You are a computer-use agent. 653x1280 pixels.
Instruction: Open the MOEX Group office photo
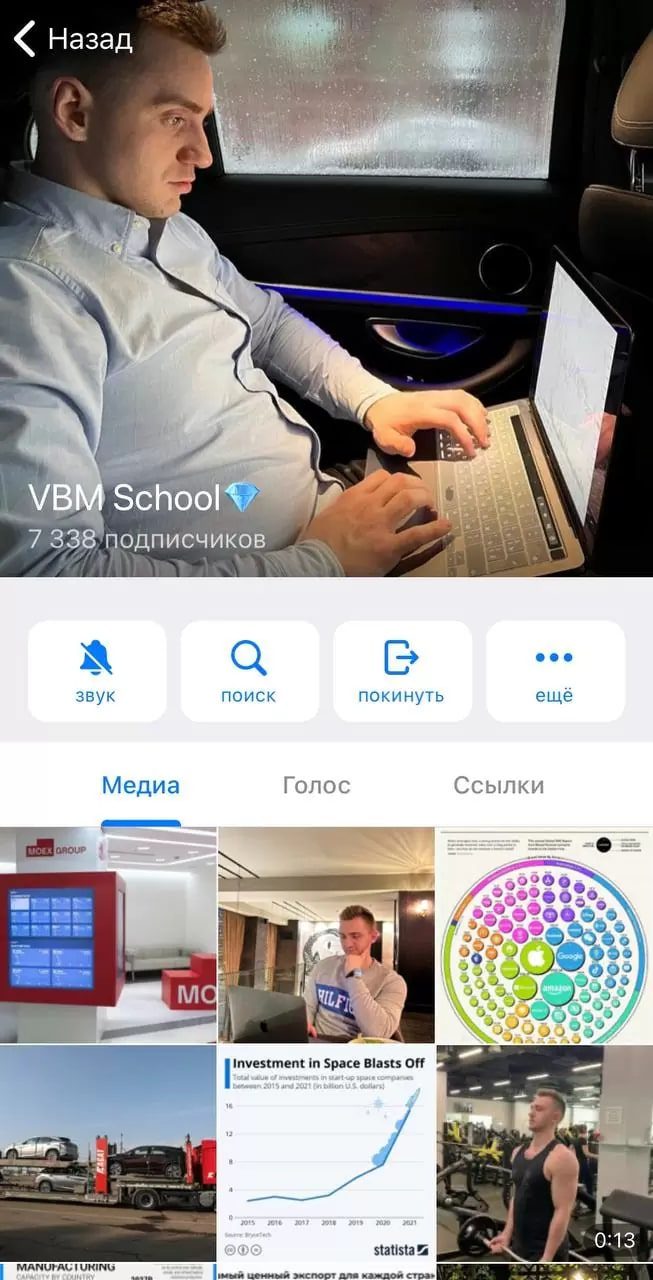pyautogui.click(x=107, y=935)
